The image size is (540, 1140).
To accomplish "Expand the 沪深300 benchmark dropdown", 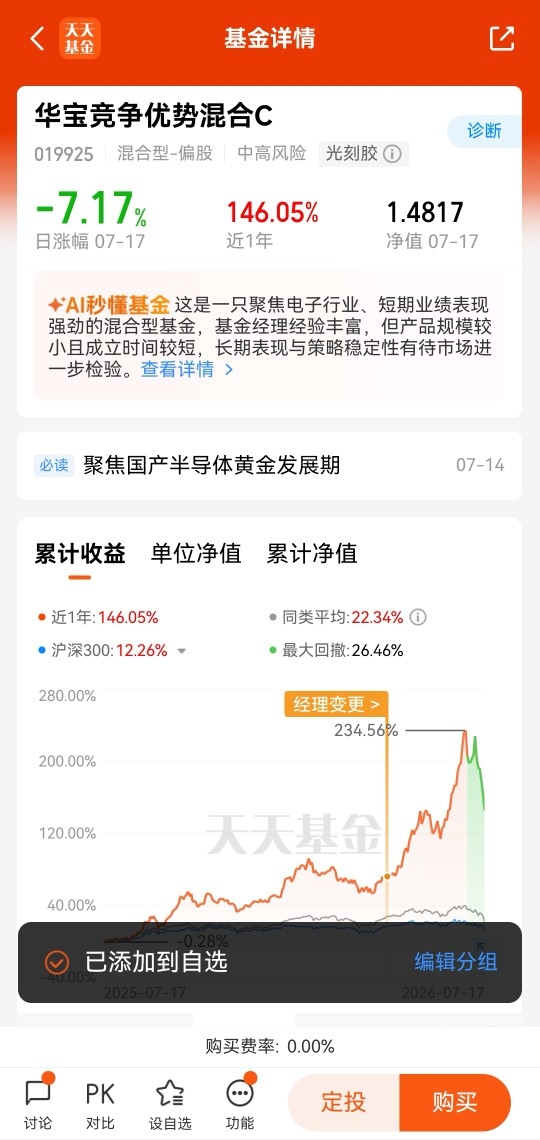I will [x=182, y=651].
